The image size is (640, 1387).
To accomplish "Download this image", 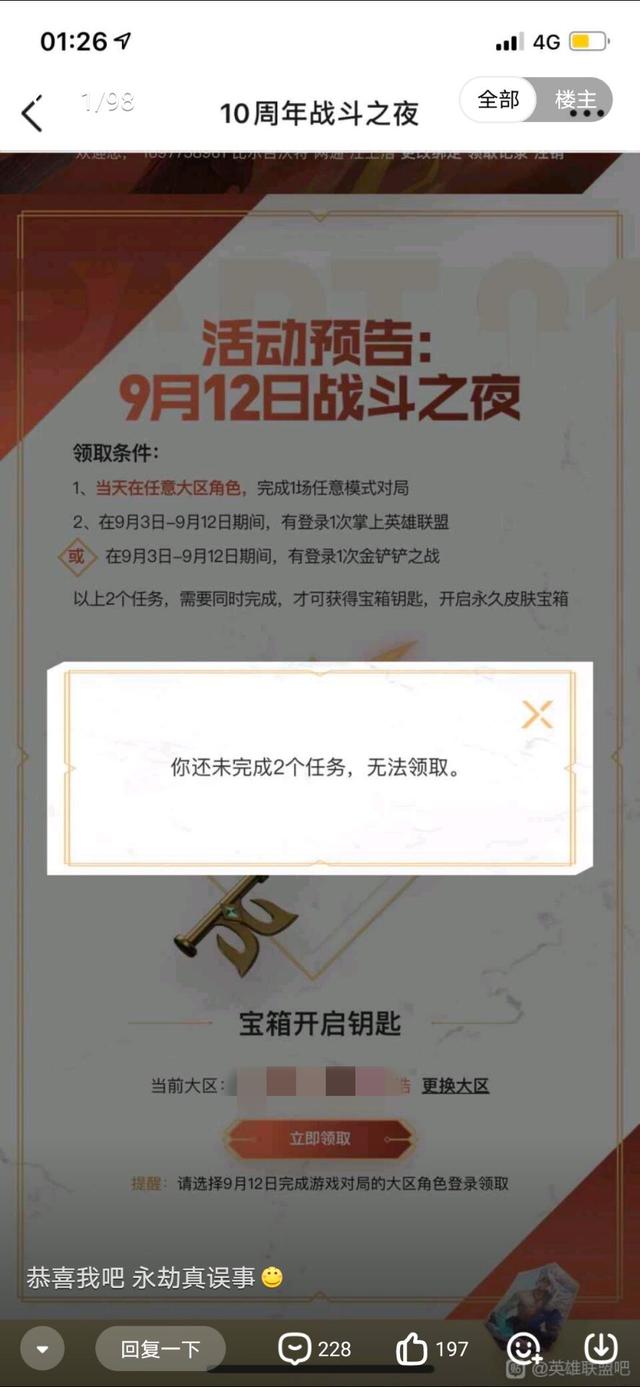I will [x=601, y=1347].
